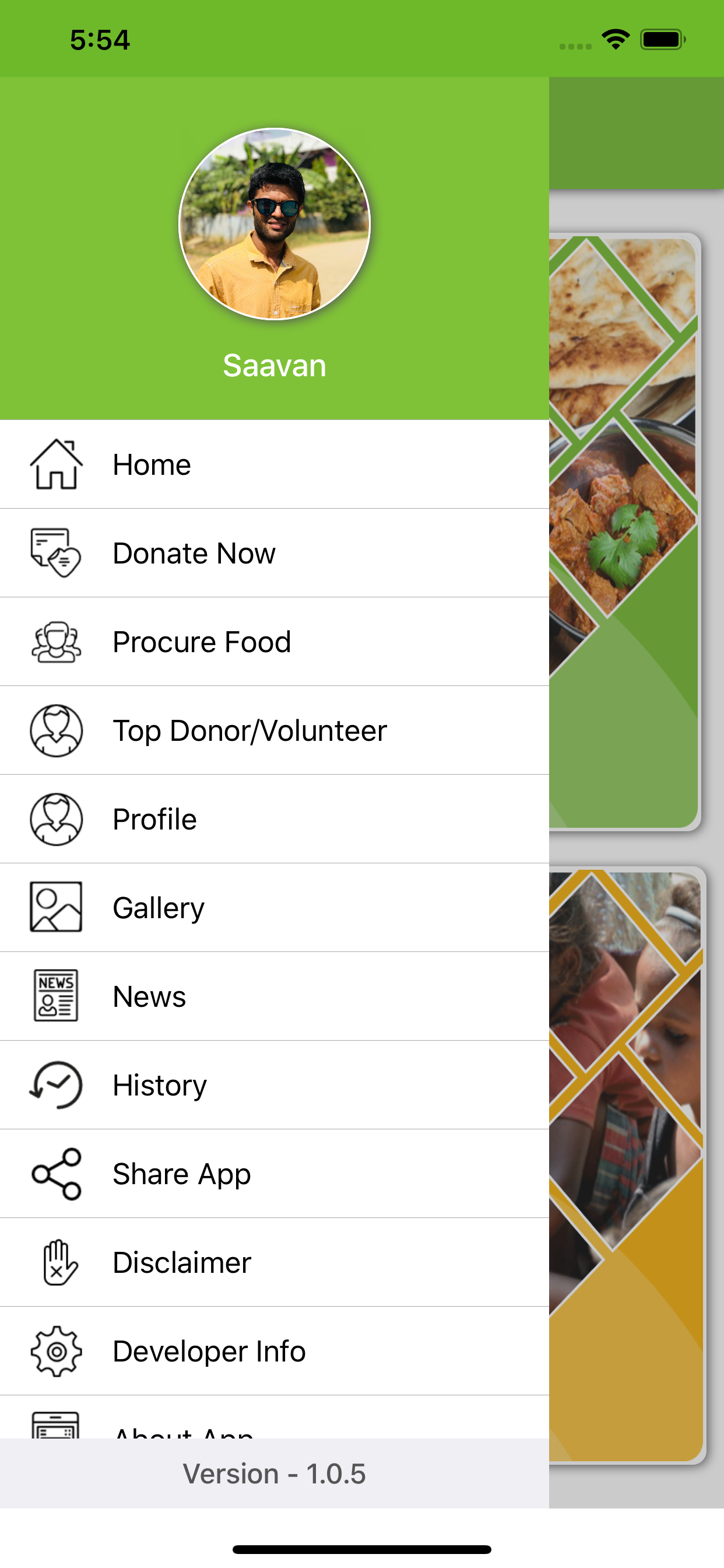
Task: View Top Donor/Volunteer list
Action: (x=275, y=730)
